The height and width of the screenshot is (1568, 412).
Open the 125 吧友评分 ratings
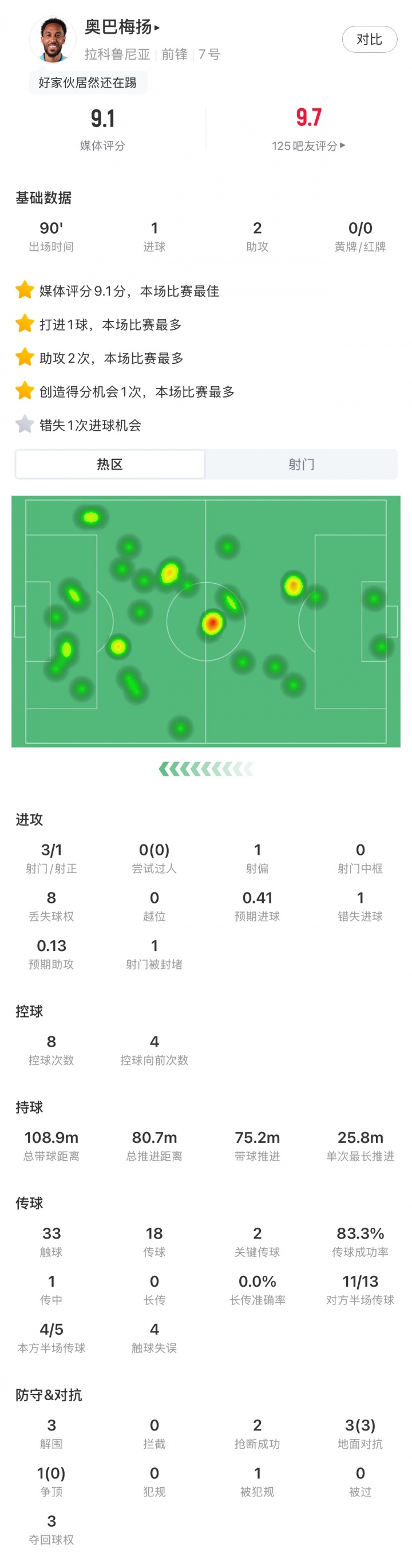(308, 146)
